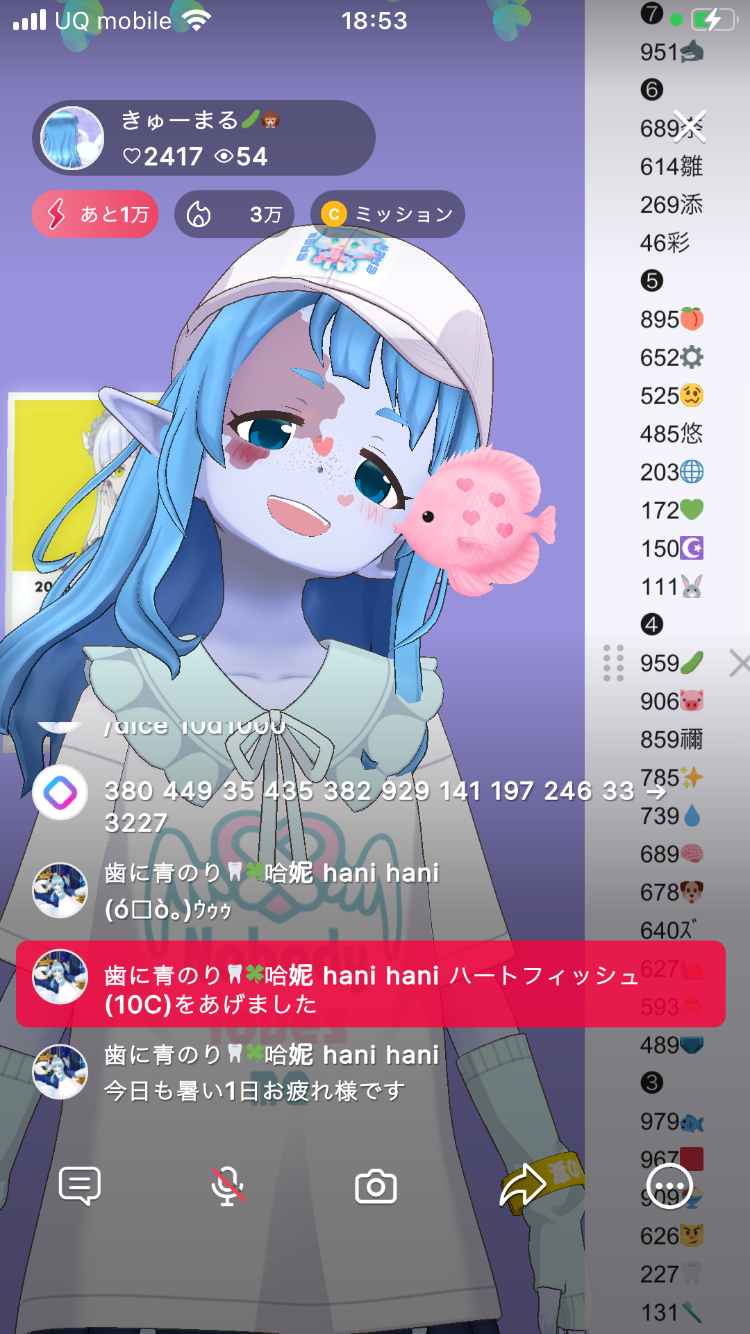Tap the あと1万 energy chip
This screenshot has height=1334, width=750.
pyautogui.click(x=95, y=214)
